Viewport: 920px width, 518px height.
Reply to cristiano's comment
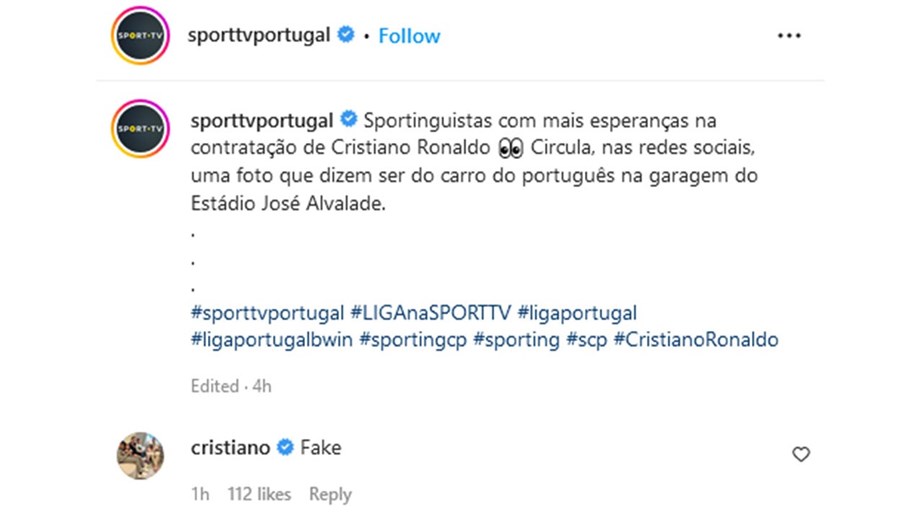point(330,494)
